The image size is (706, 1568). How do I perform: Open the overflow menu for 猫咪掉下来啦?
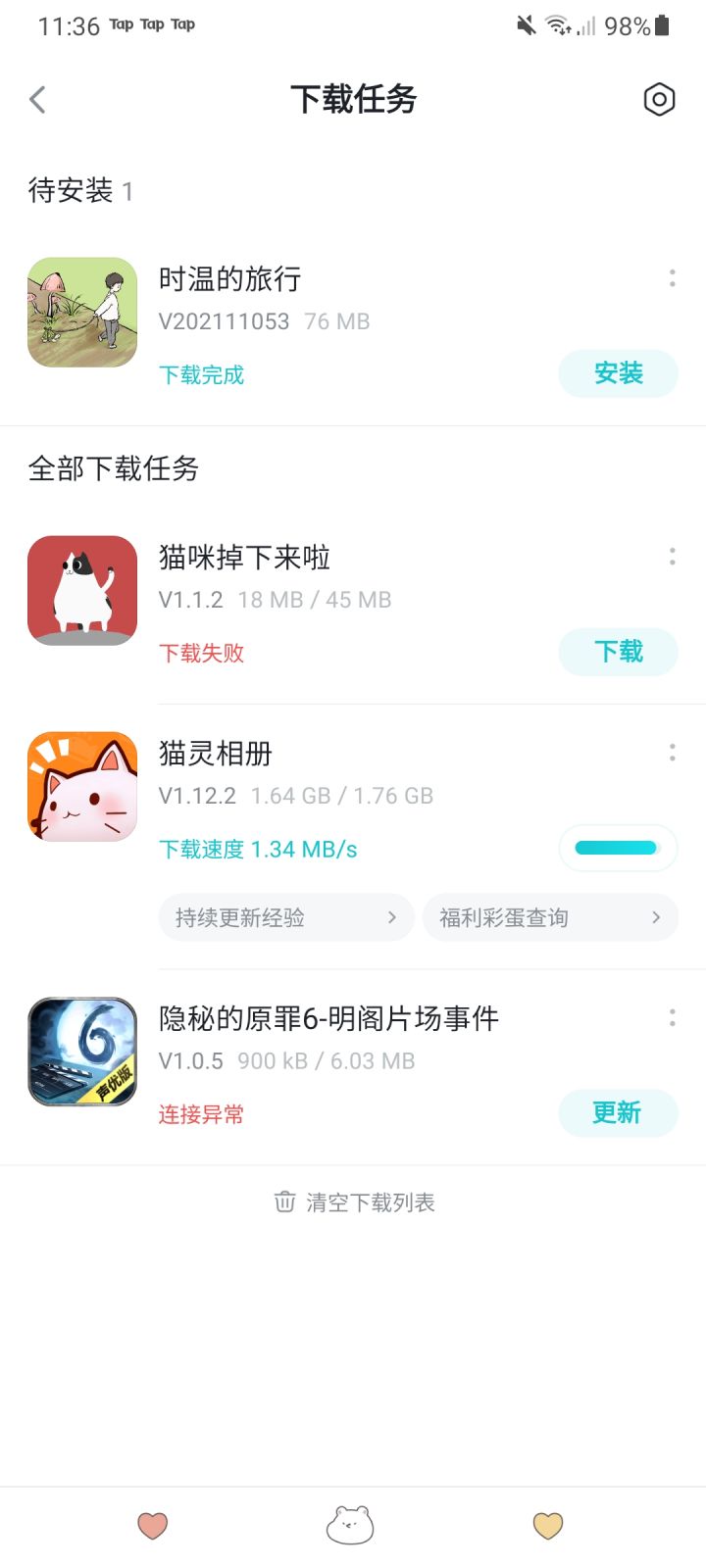(x=672, y=557)
